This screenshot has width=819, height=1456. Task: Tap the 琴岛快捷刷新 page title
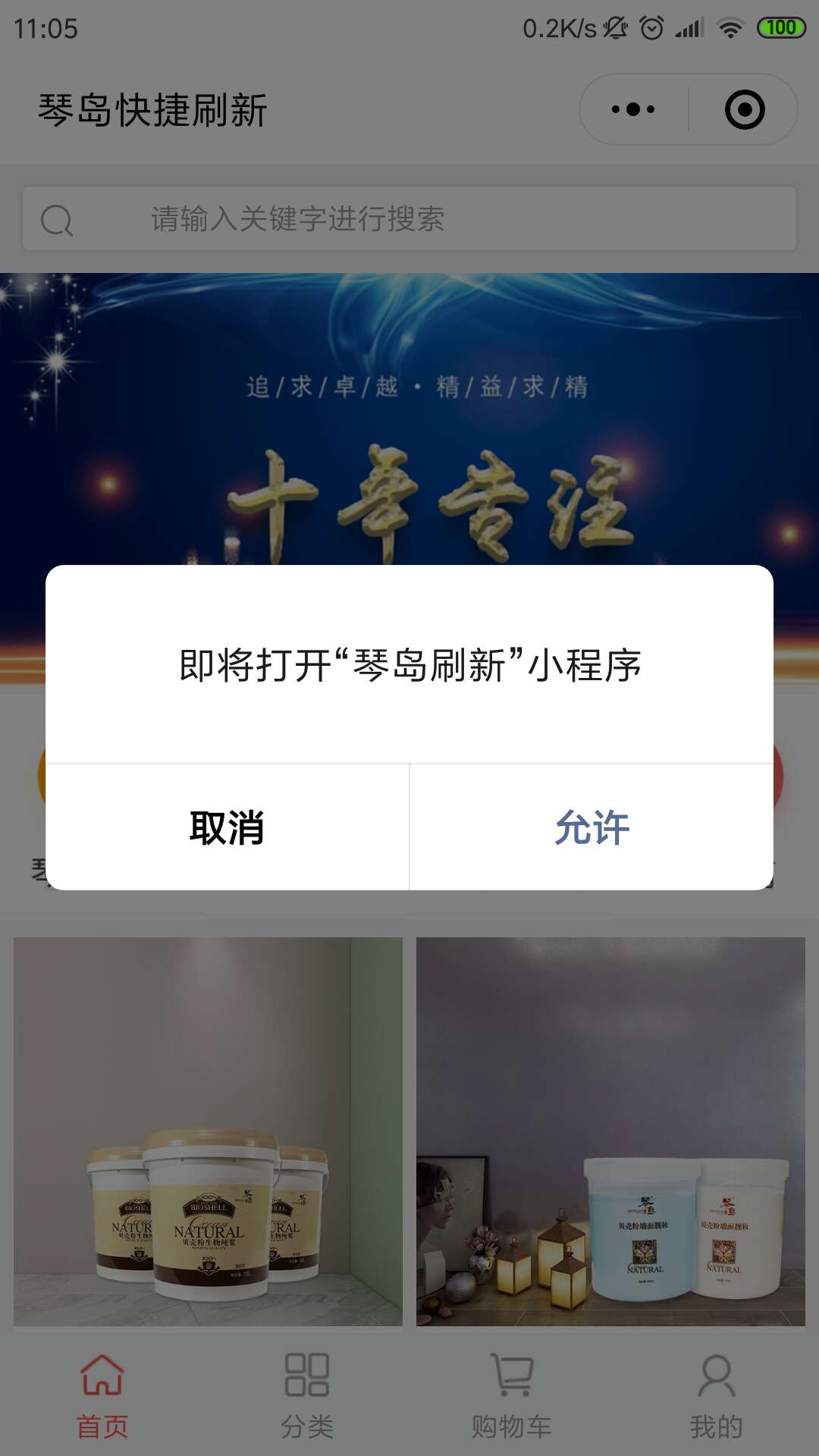152,108
